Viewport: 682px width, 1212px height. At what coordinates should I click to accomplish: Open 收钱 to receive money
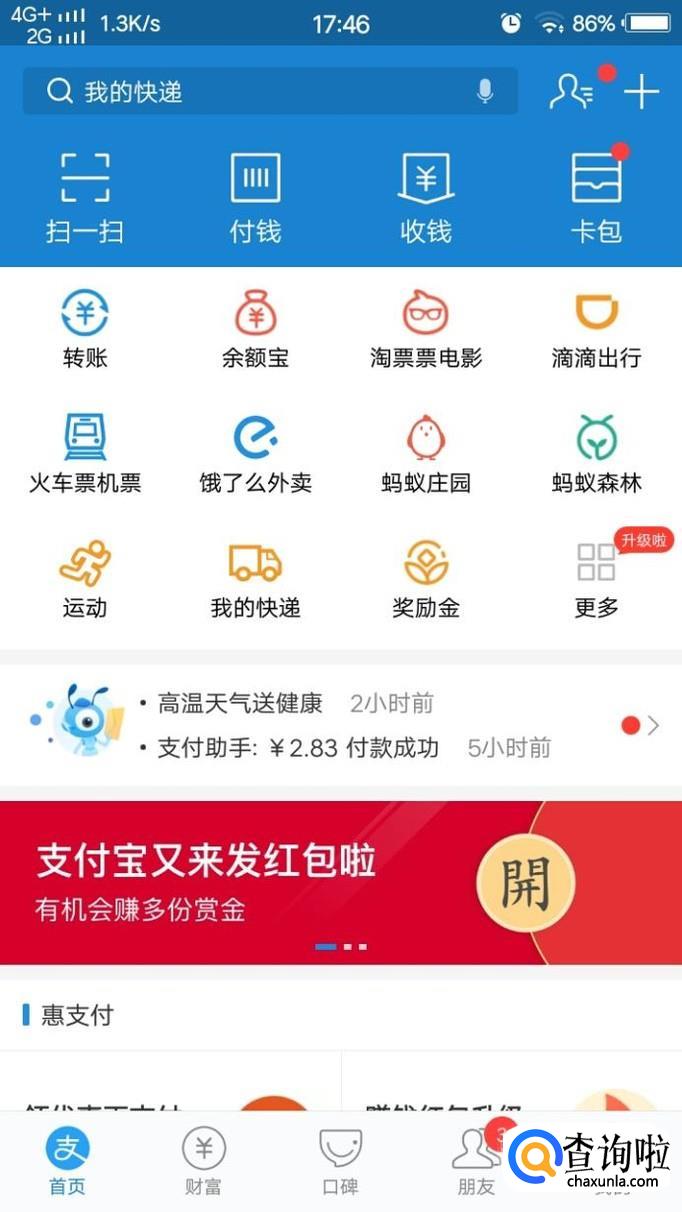point(426,199)
